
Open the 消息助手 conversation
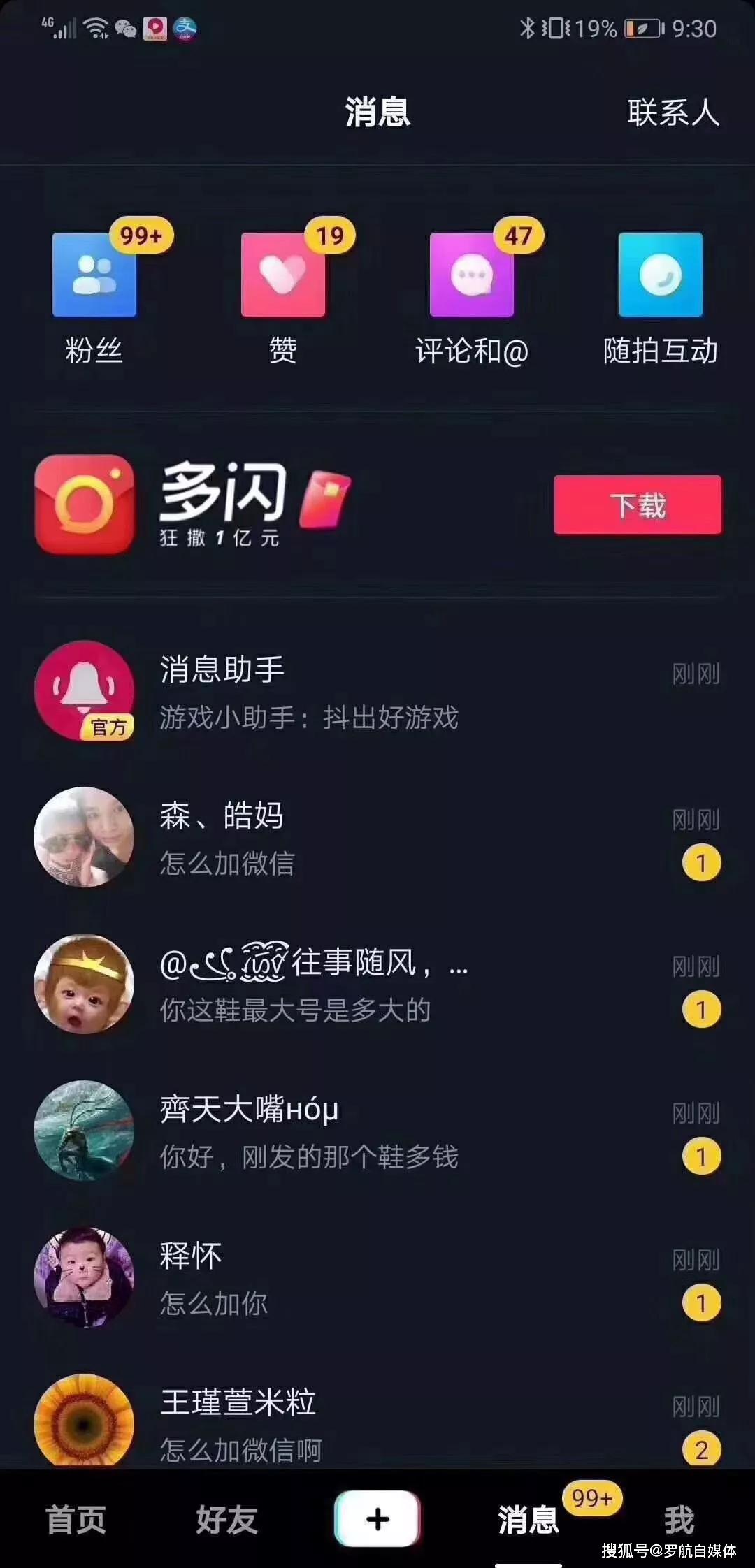pyautogui.click(x=377, y=692)
